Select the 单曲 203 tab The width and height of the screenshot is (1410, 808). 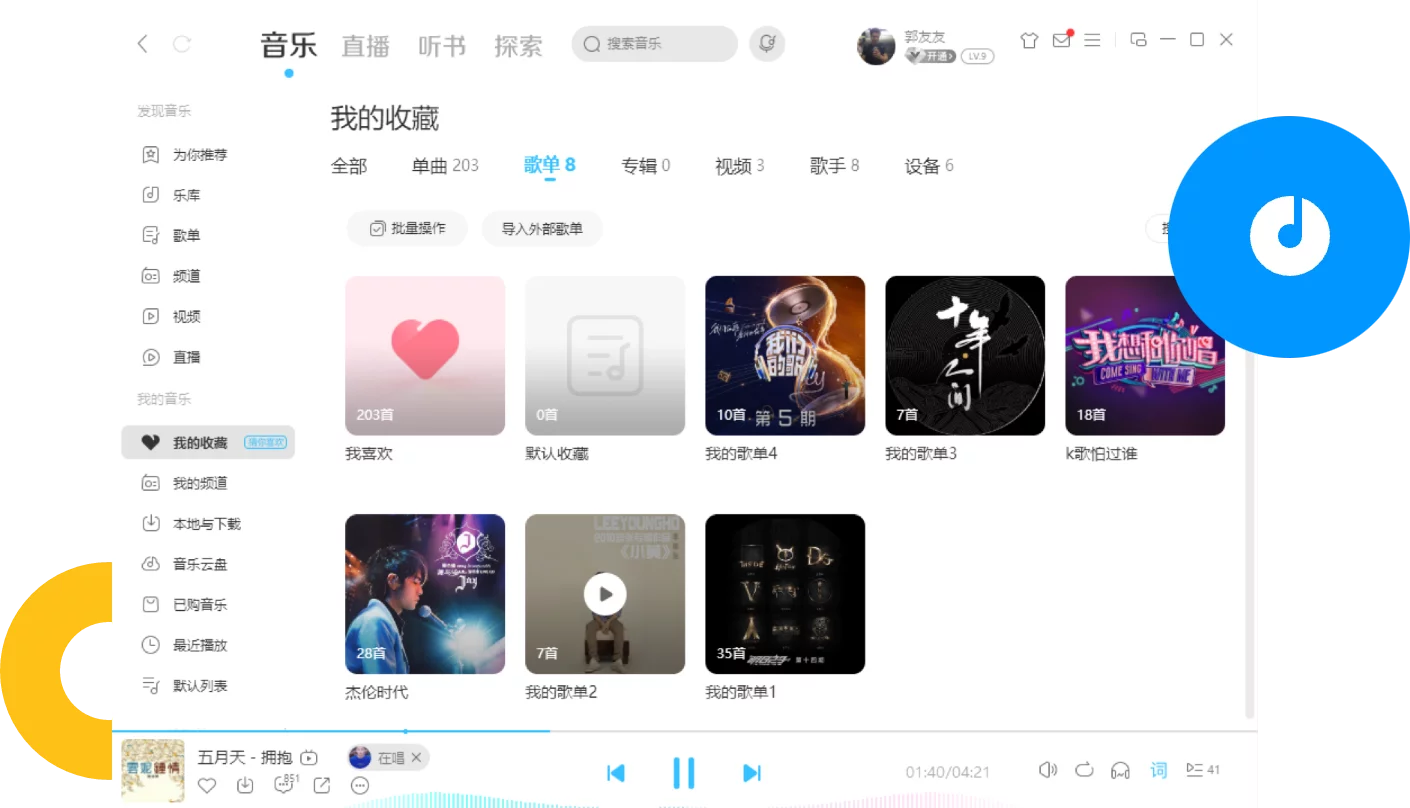[x=445, y=166]
